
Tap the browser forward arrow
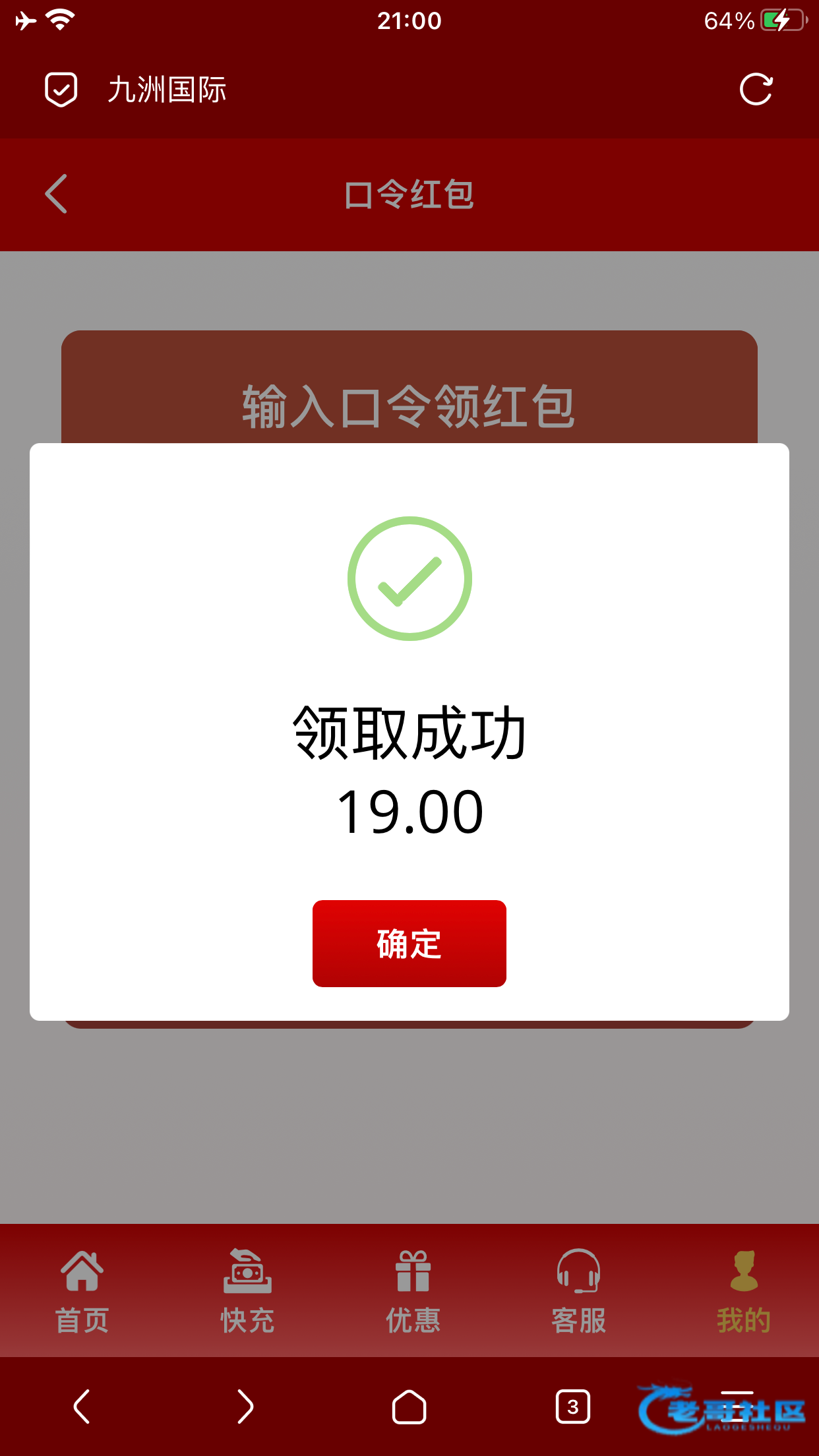245,1407
